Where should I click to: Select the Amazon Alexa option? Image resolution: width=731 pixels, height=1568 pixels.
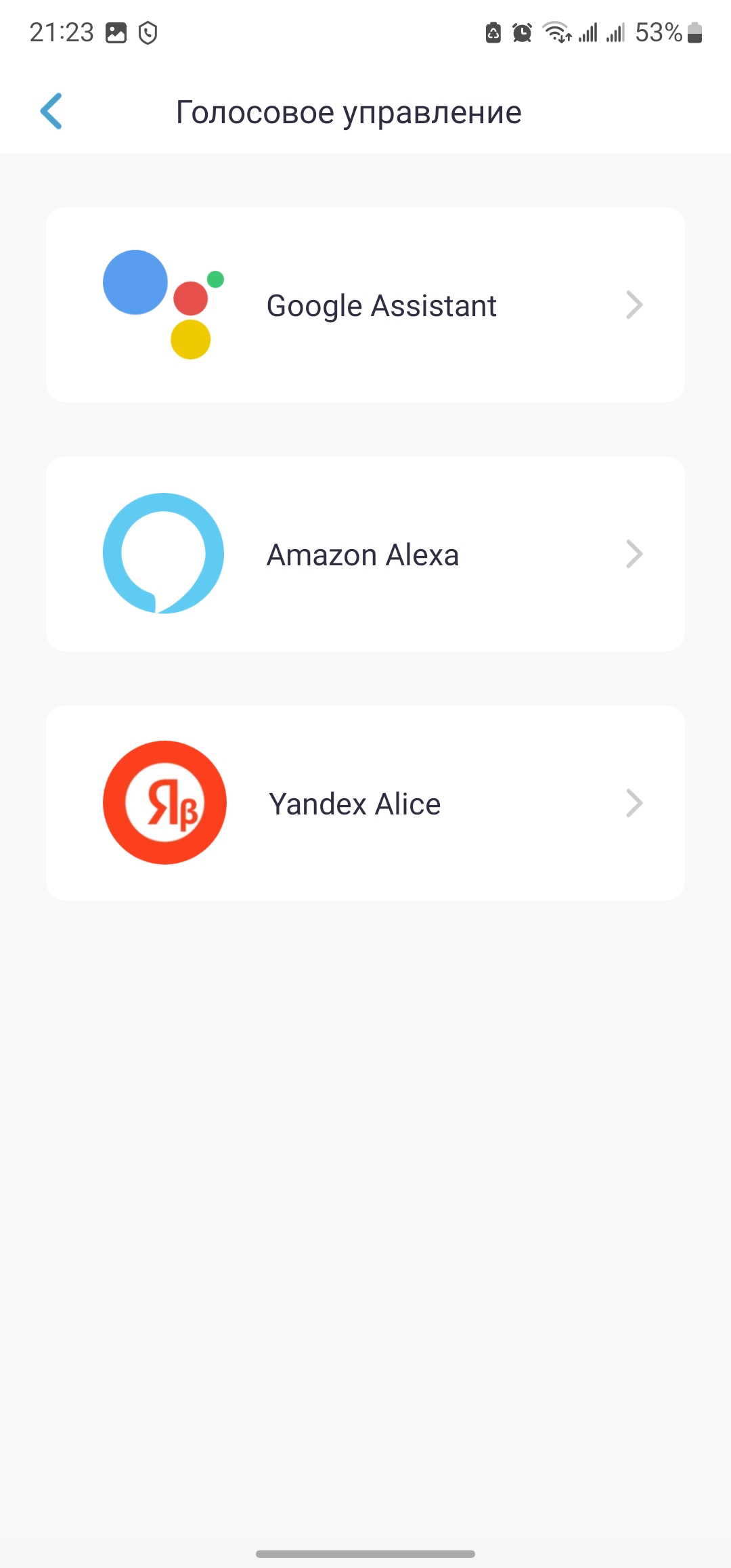[365, 554]
